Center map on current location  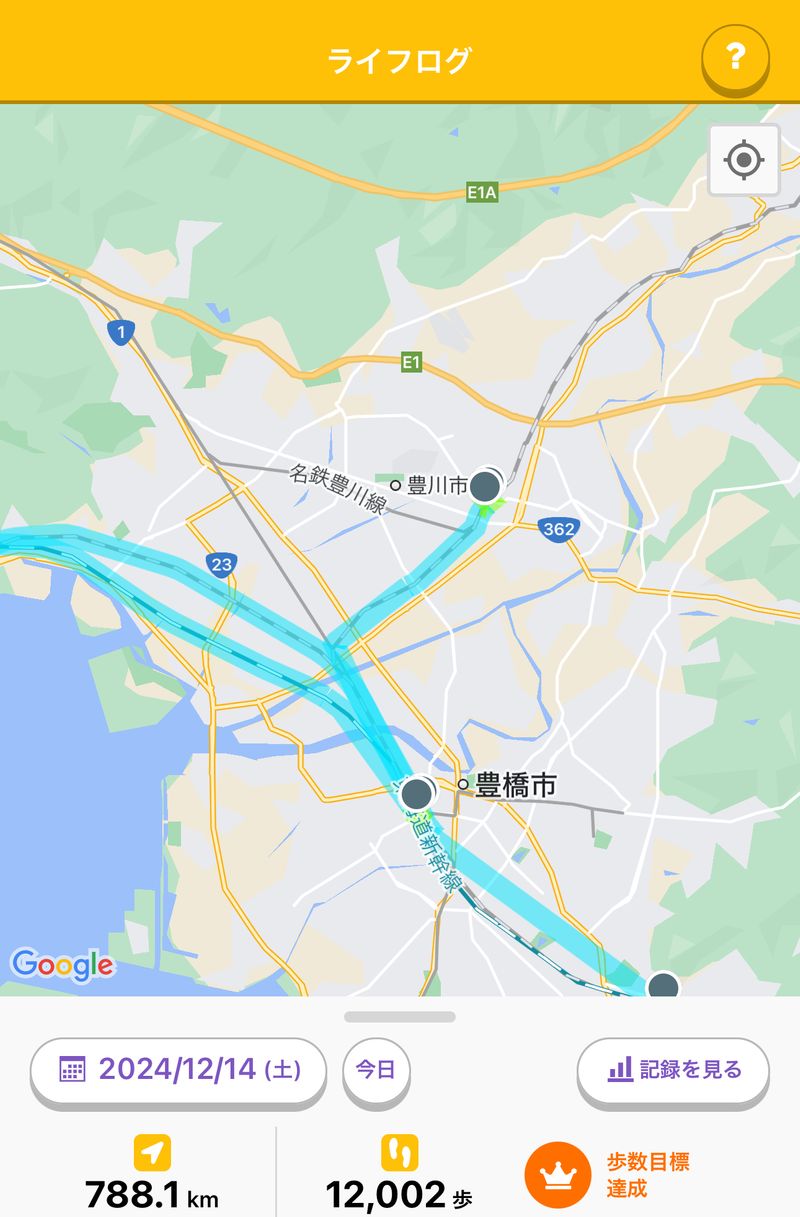coord(744,160)
